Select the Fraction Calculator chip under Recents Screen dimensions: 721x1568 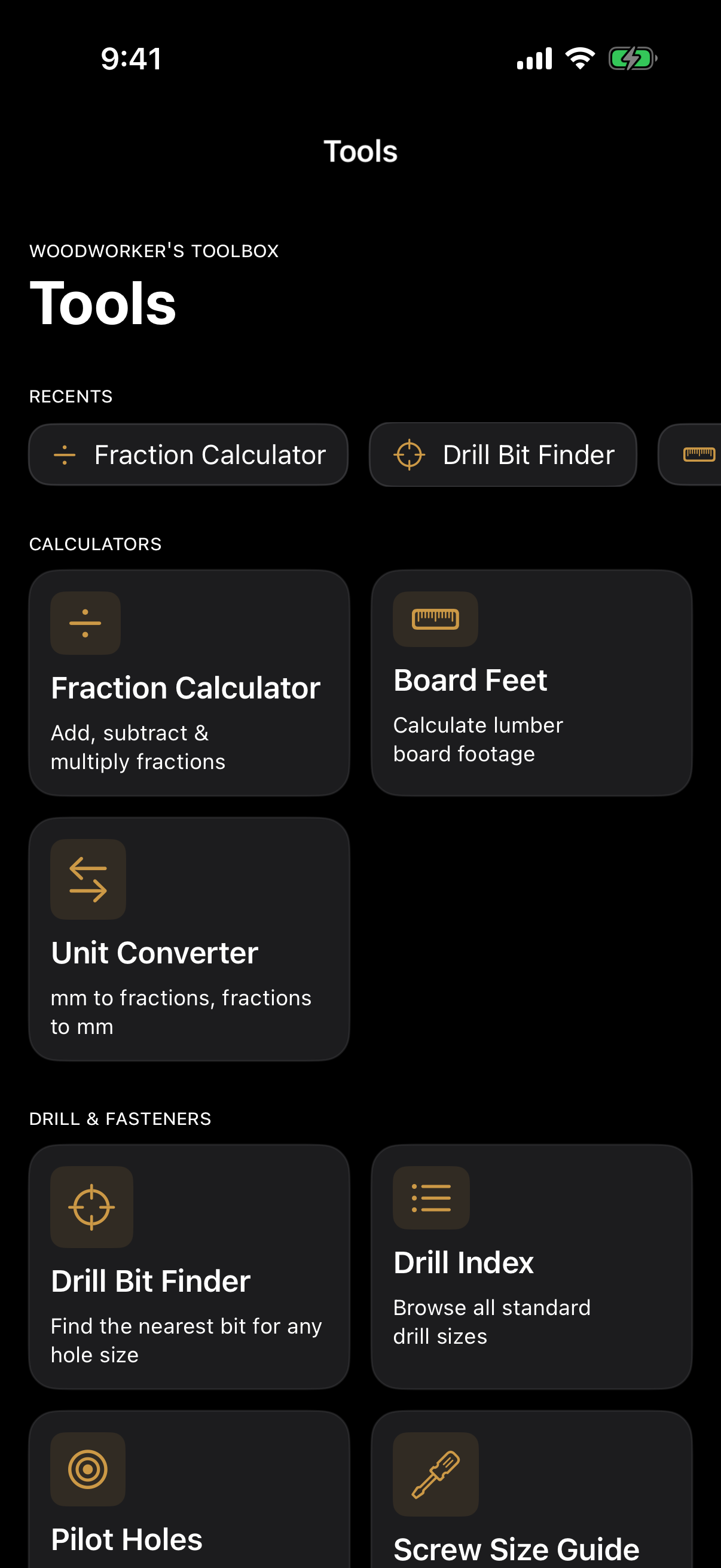pyautogui.click(x=187, y=454)
